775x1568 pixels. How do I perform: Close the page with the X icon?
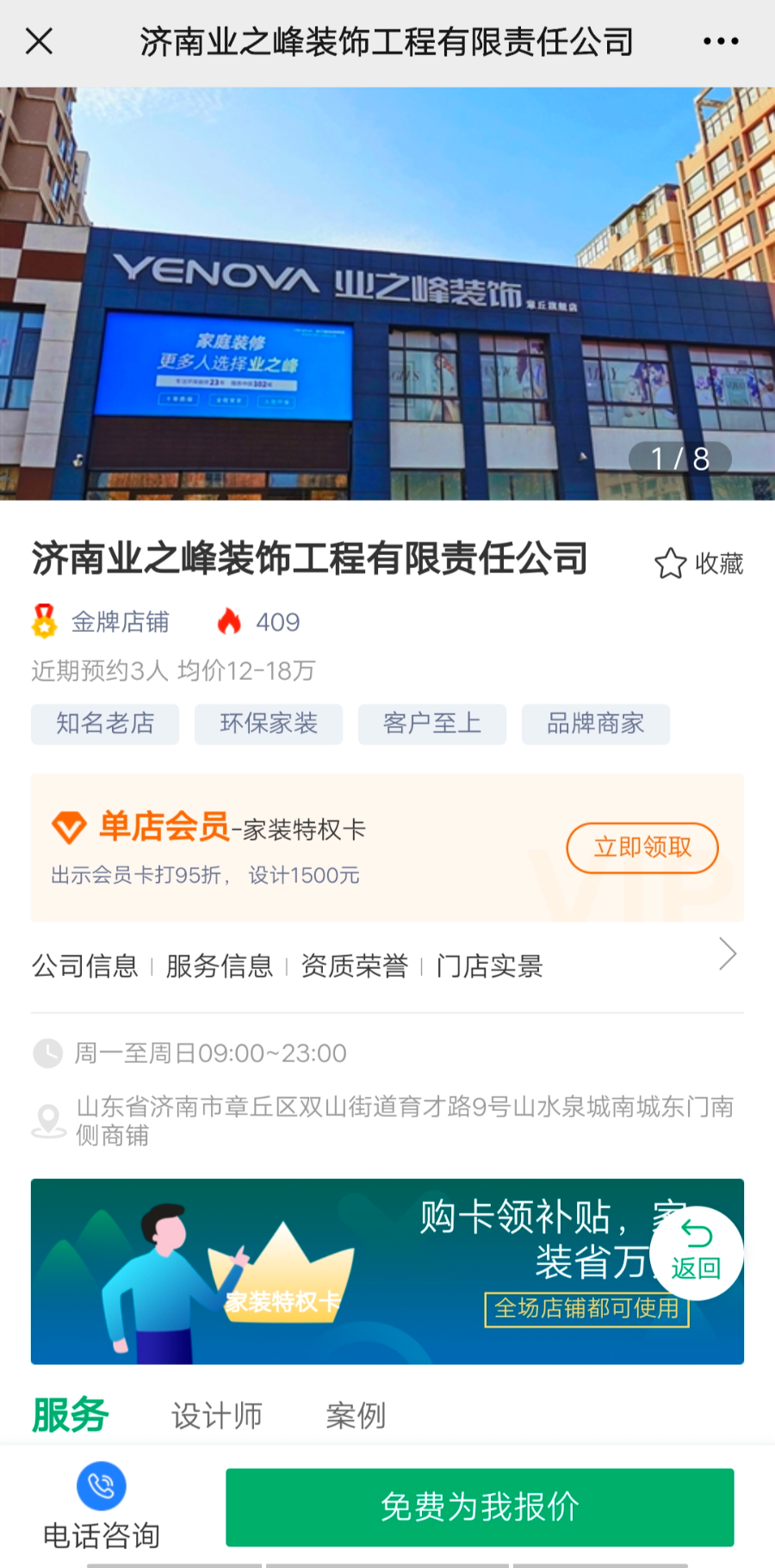(x=39, y=40)
